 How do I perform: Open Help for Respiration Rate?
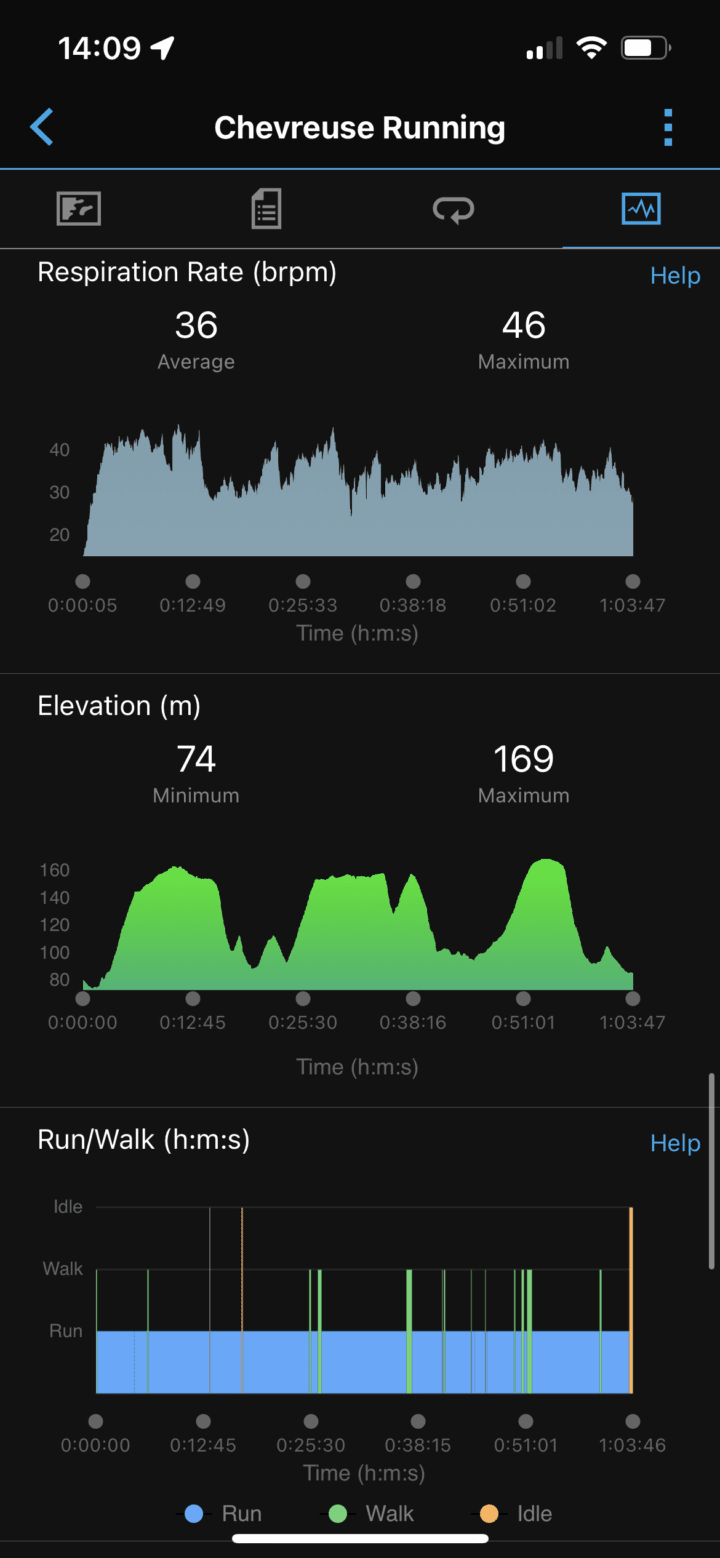675,276
